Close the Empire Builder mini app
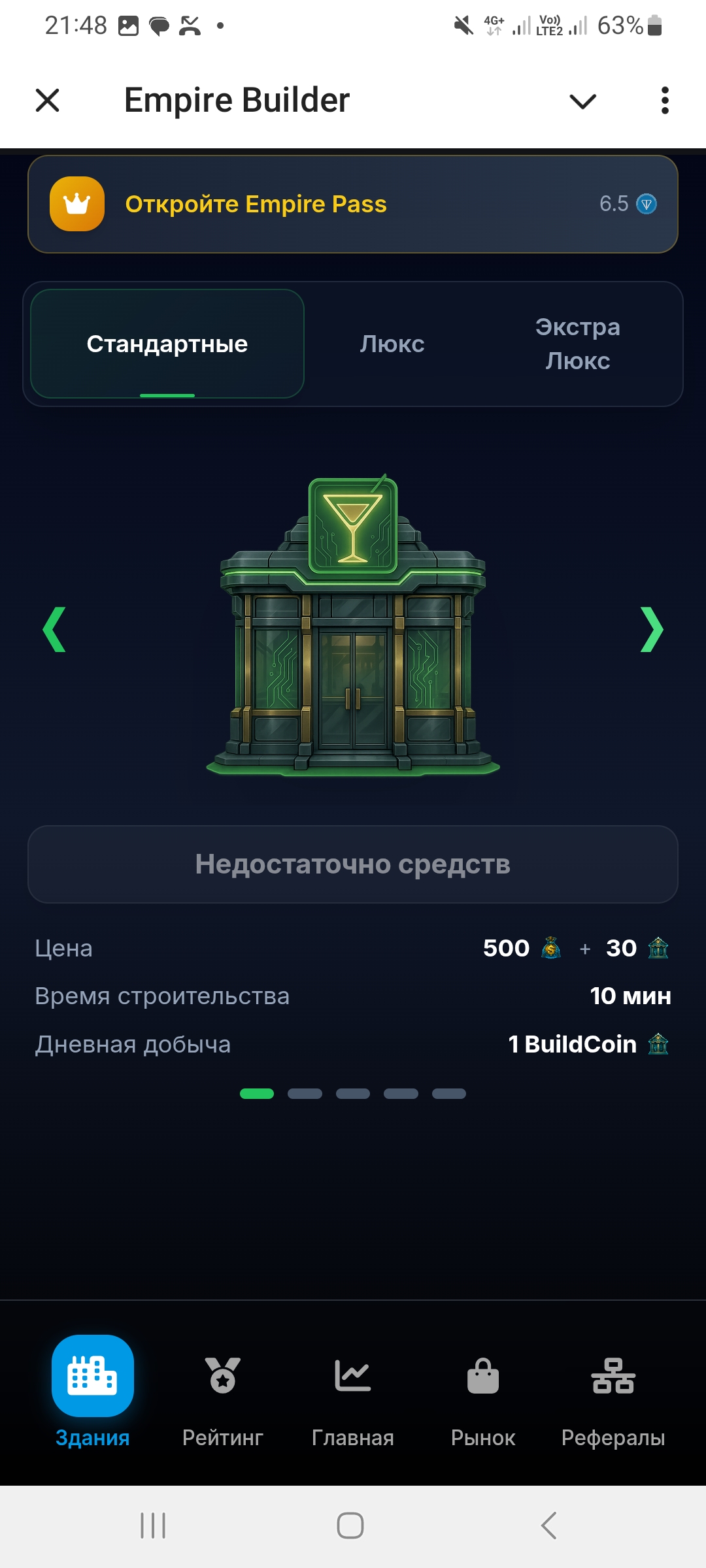706x1568 pixels. click(x=47, y=101)
